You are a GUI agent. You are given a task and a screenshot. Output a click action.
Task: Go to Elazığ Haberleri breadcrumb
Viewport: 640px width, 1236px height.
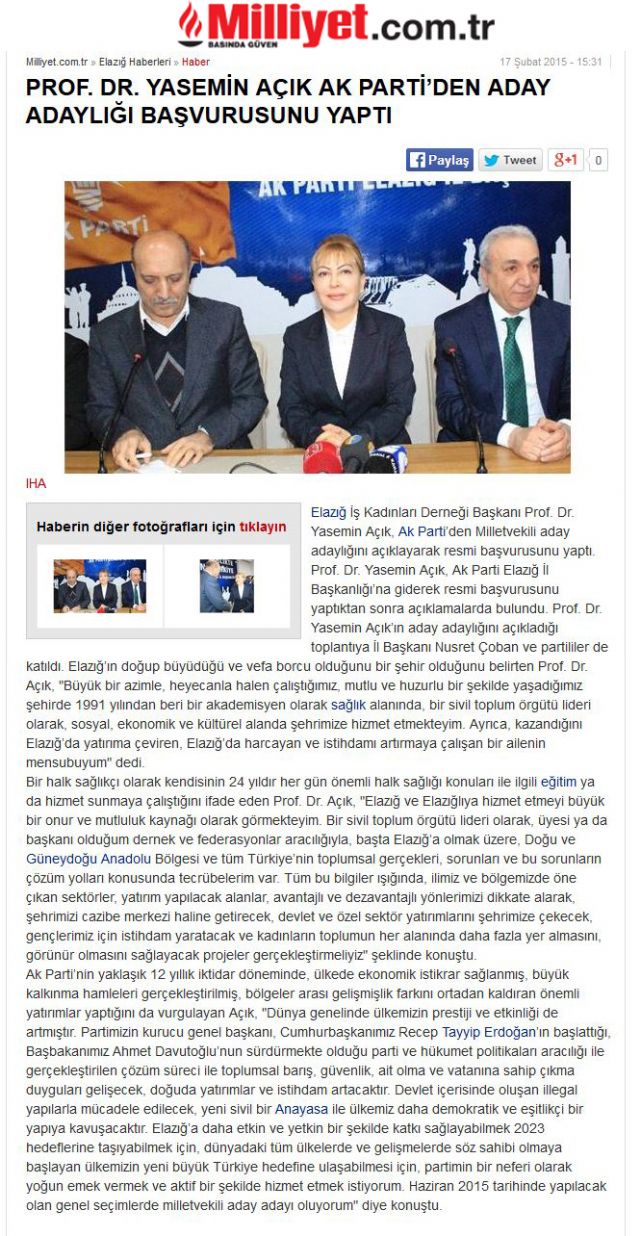135,62
